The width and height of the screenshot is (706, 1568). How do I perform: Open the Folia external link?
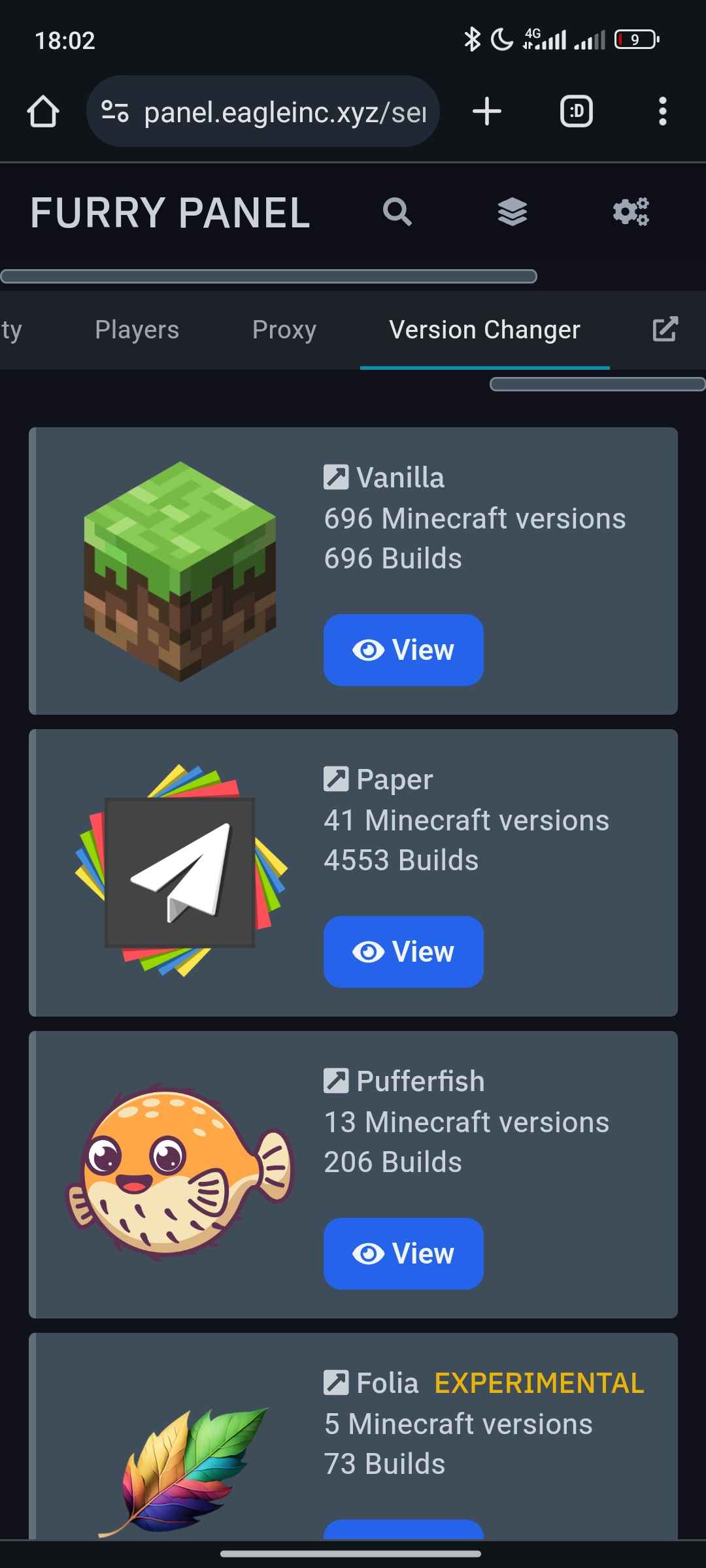pyautogui.click(x=336, y=1383)
